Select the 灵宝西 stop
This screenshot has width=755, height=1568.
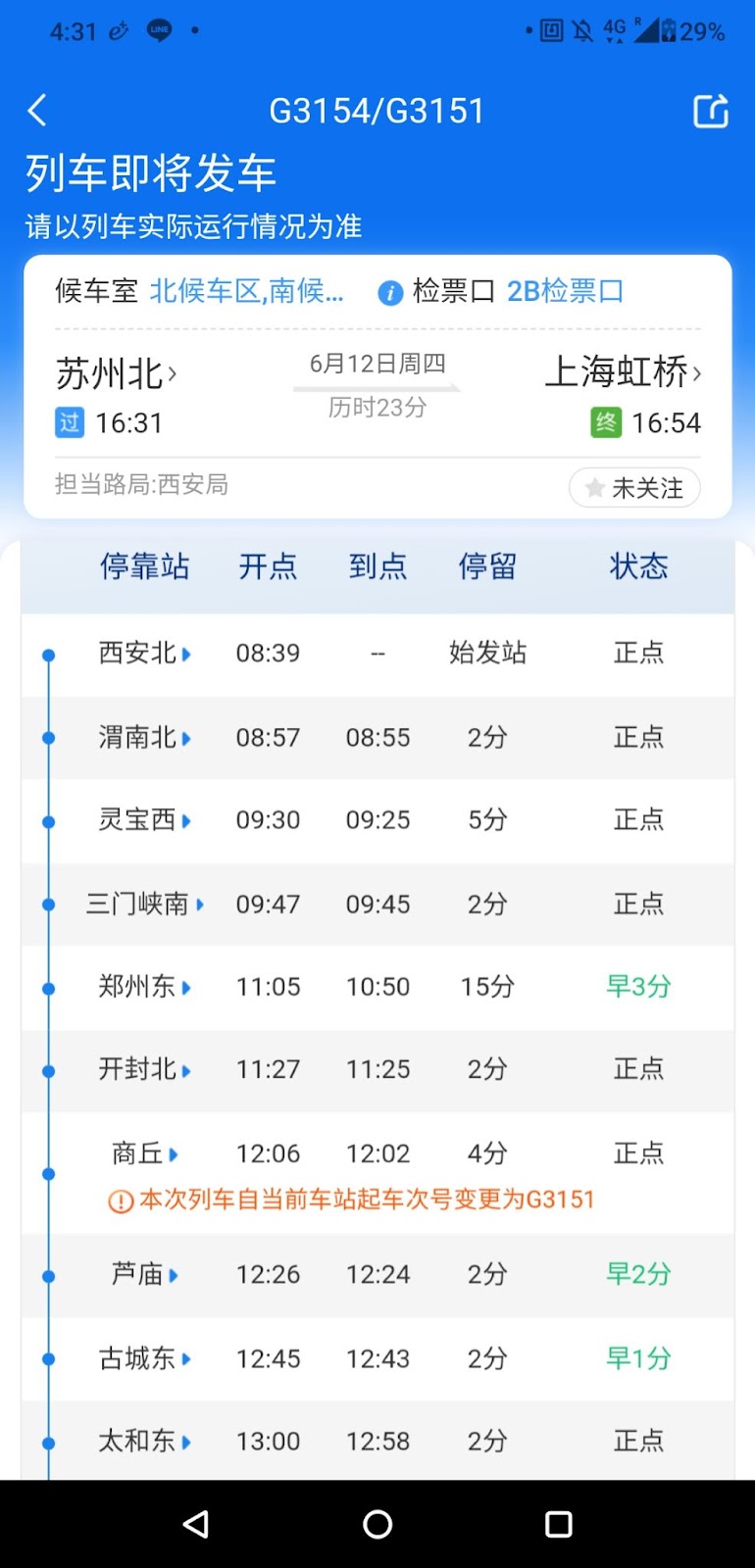(x=145, y=820)
